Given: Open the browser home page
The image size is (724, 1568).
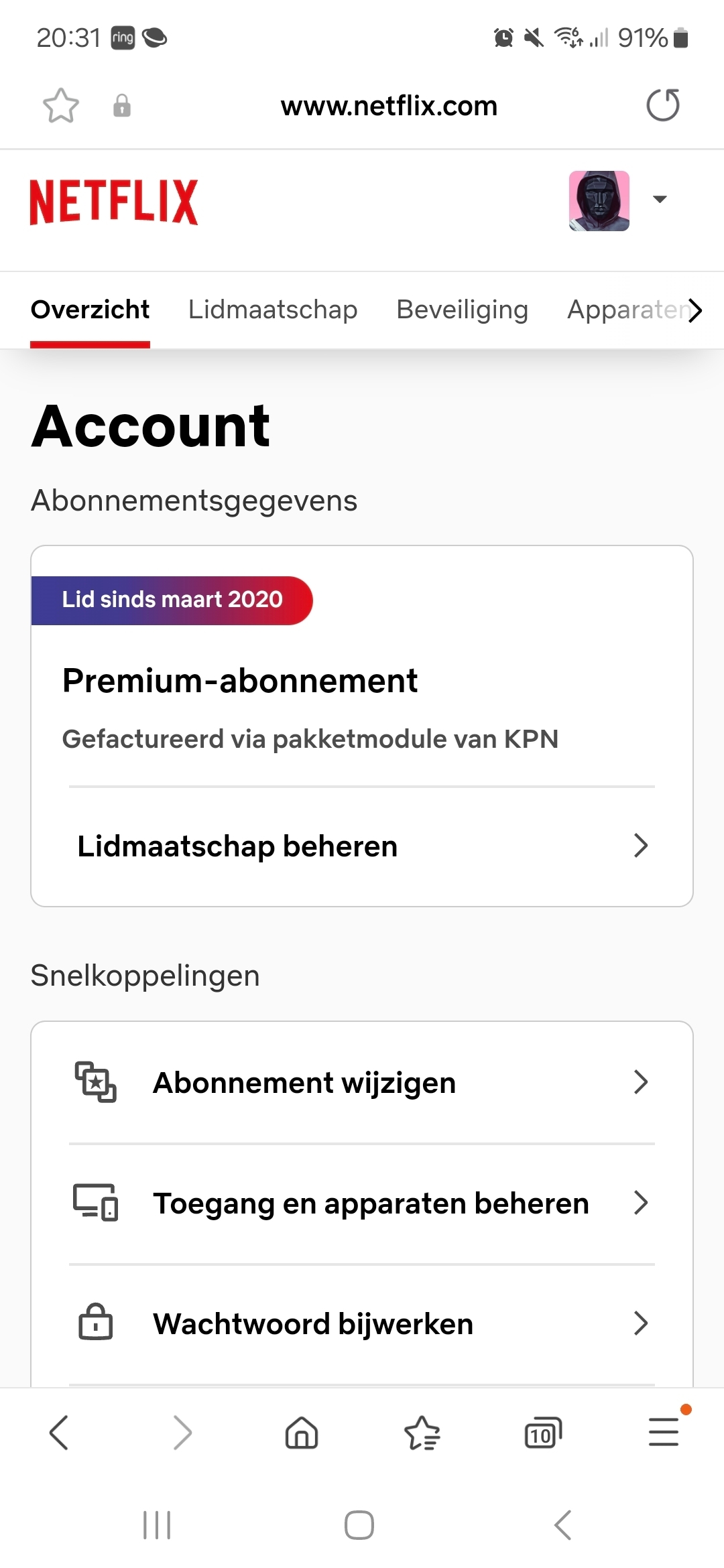Looking at the screenshot, I should coord(302,1433).
